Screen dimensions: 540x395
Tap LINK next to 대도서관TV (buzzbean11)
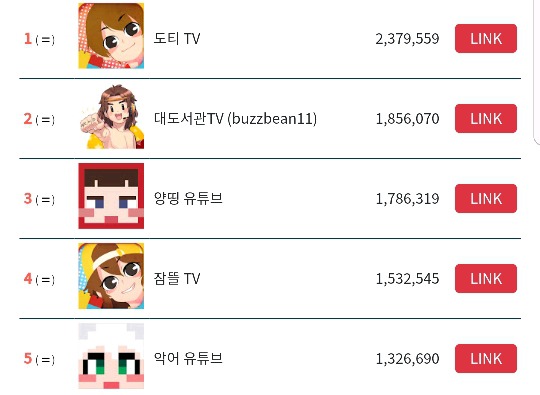point(486,118)
